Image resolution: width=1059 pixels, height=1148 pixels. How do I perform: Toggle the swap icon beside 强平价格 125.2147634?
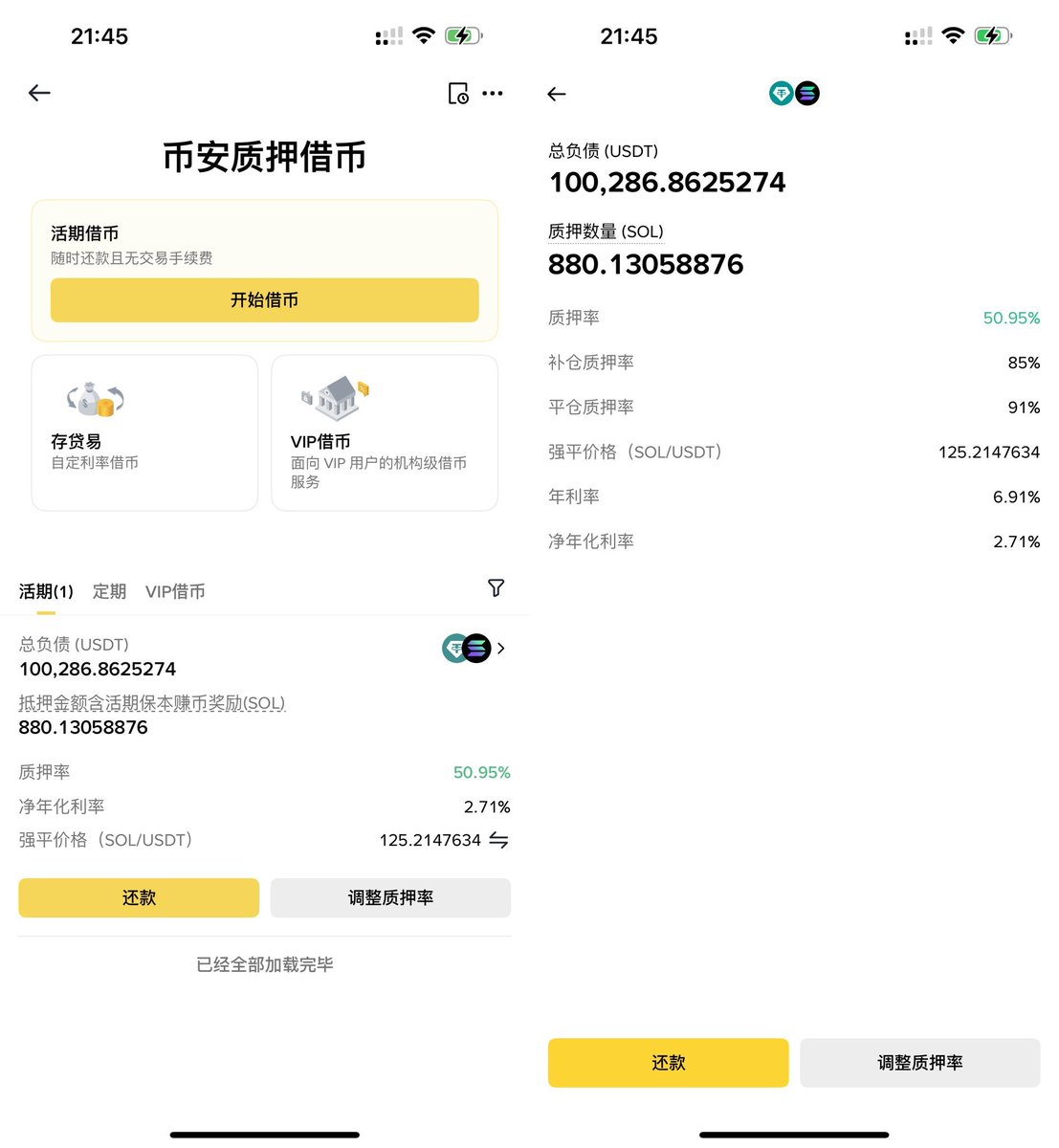498,840
